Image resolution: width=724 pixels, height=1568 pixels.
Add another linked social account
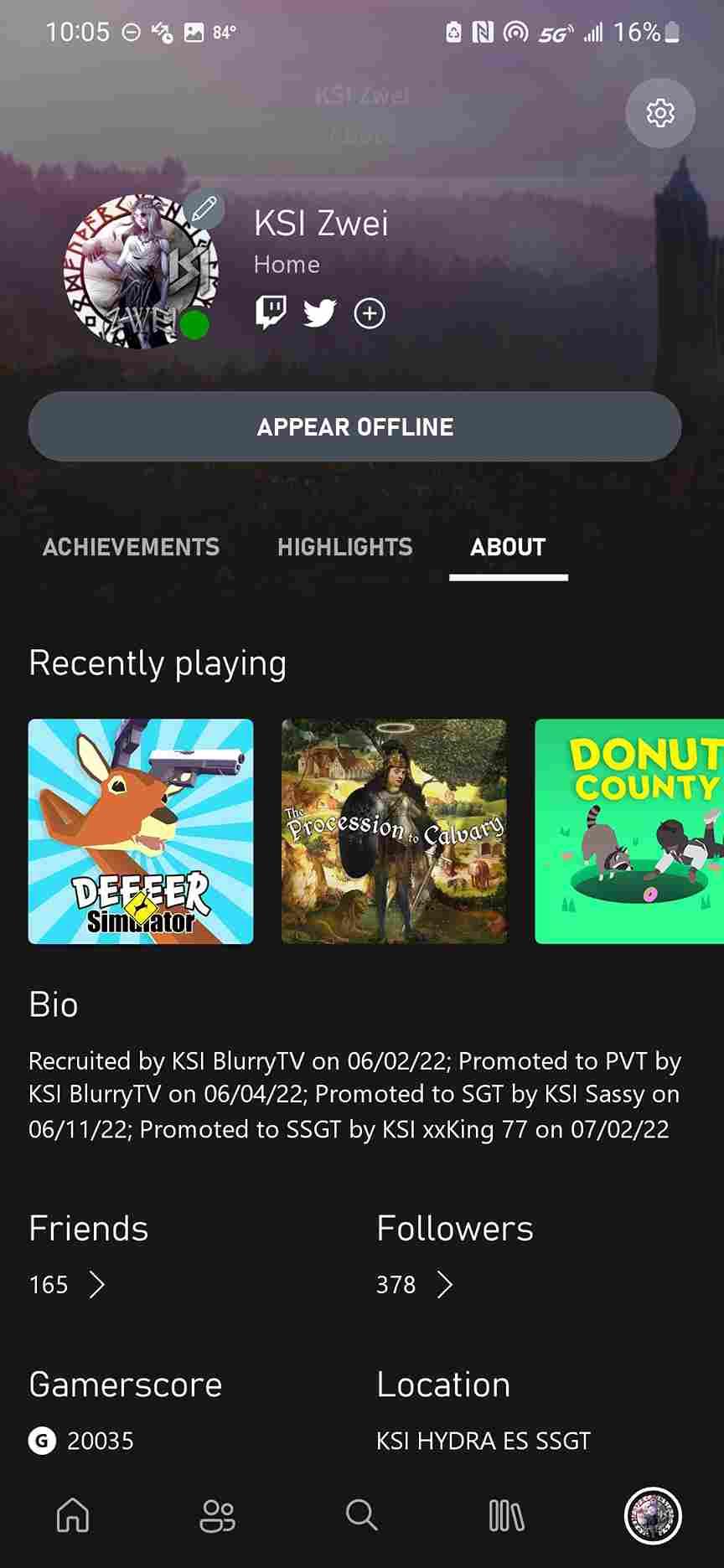370,313
